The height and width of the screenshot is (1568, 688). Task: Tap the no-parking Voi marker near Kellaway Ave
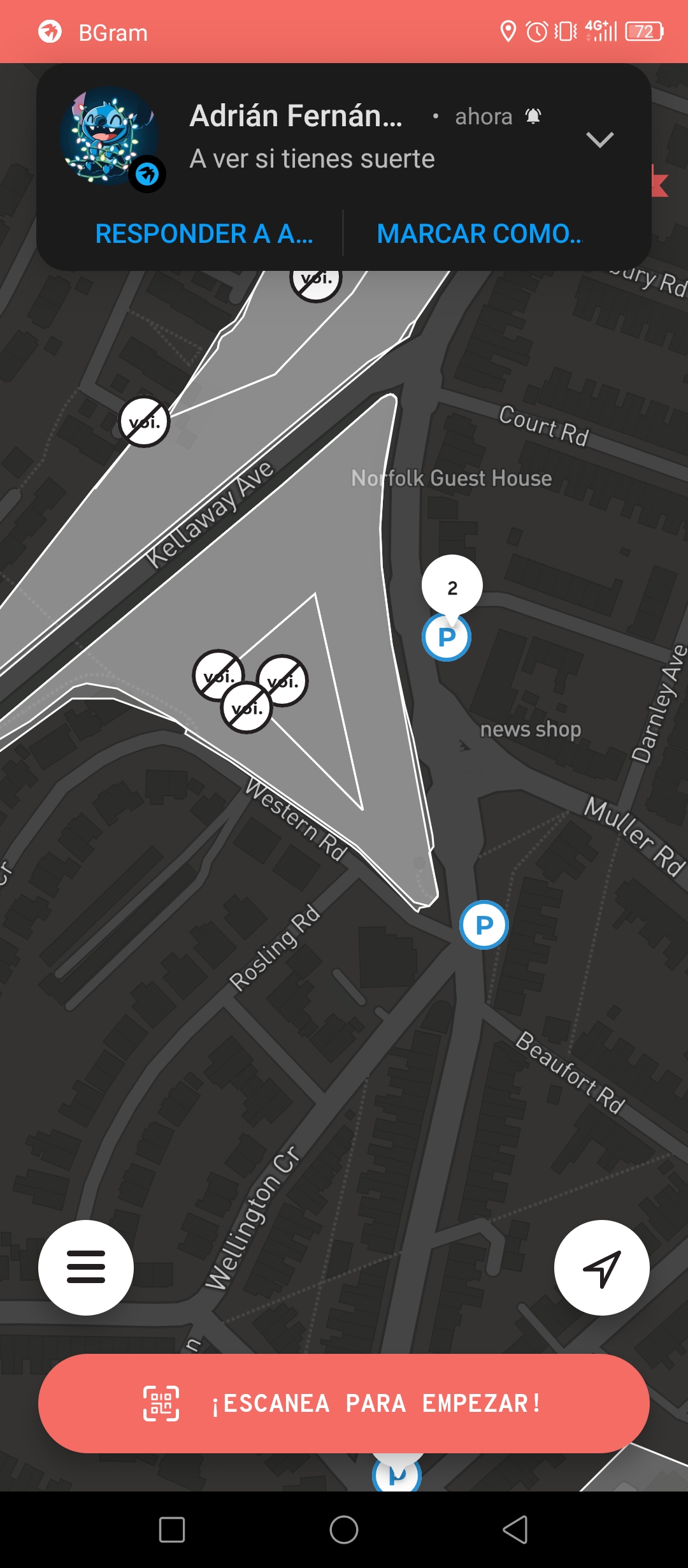tap(145, 422)
